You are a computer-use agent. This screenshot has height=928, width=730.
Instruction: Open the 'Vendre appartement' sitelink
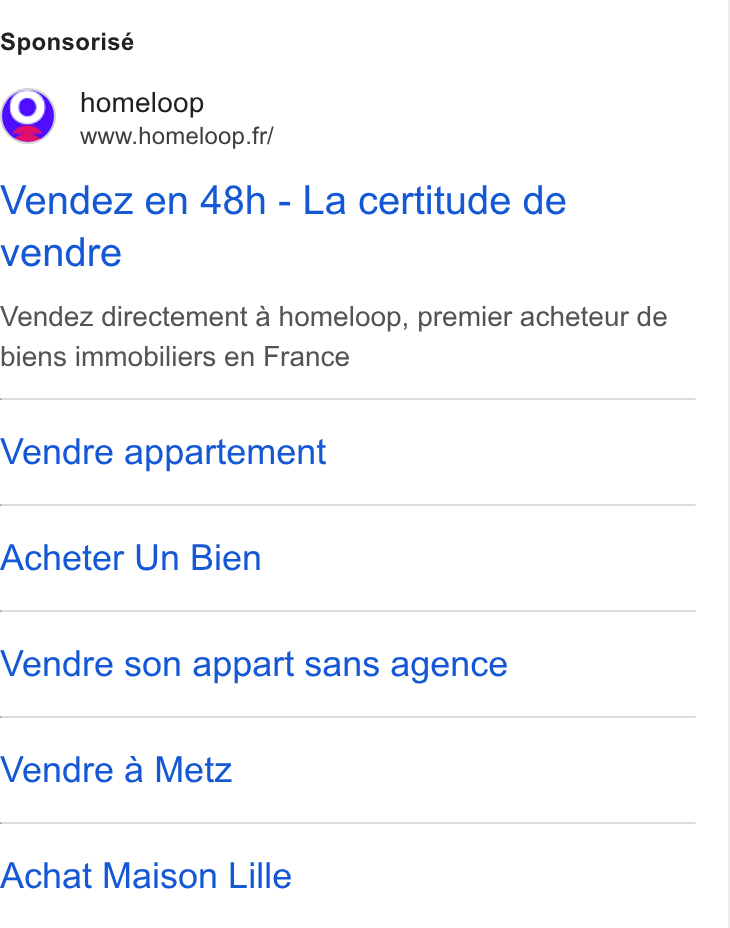(x=163, y=452)
